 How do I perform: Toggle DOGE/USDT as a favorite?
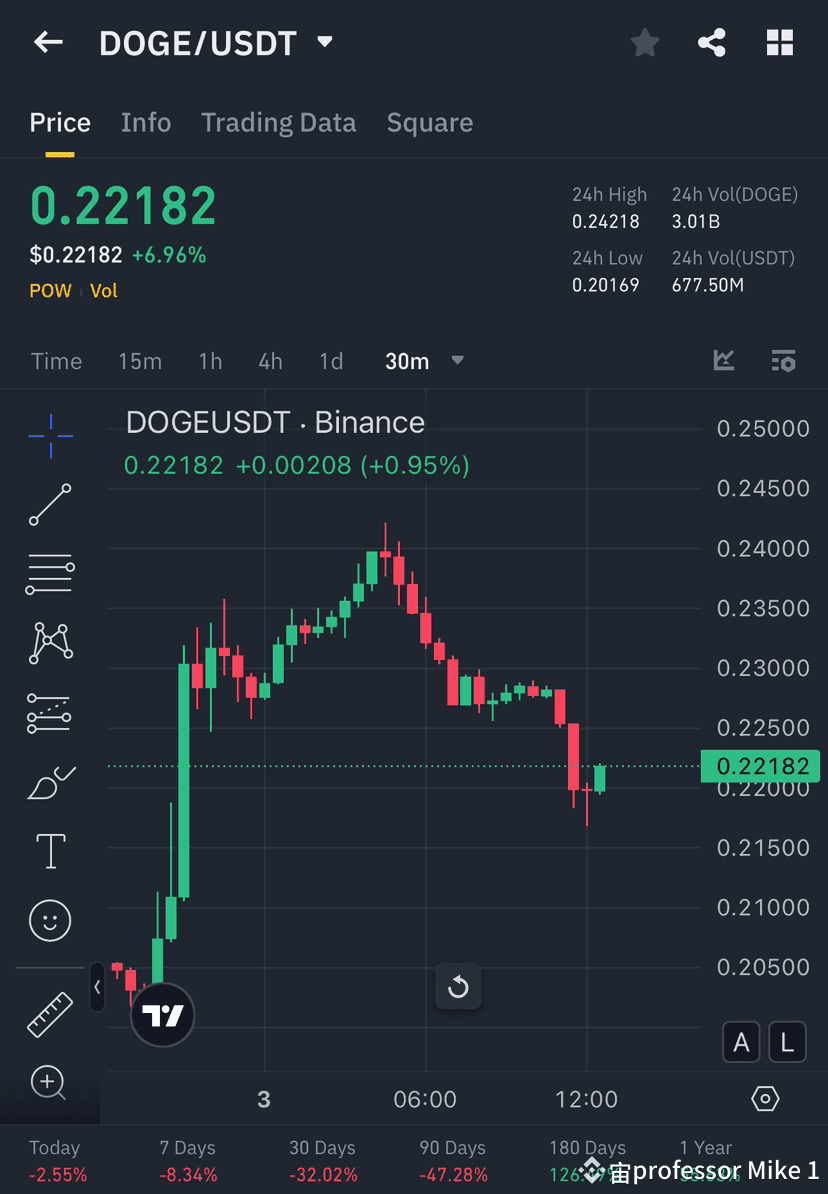pos(644,42)
